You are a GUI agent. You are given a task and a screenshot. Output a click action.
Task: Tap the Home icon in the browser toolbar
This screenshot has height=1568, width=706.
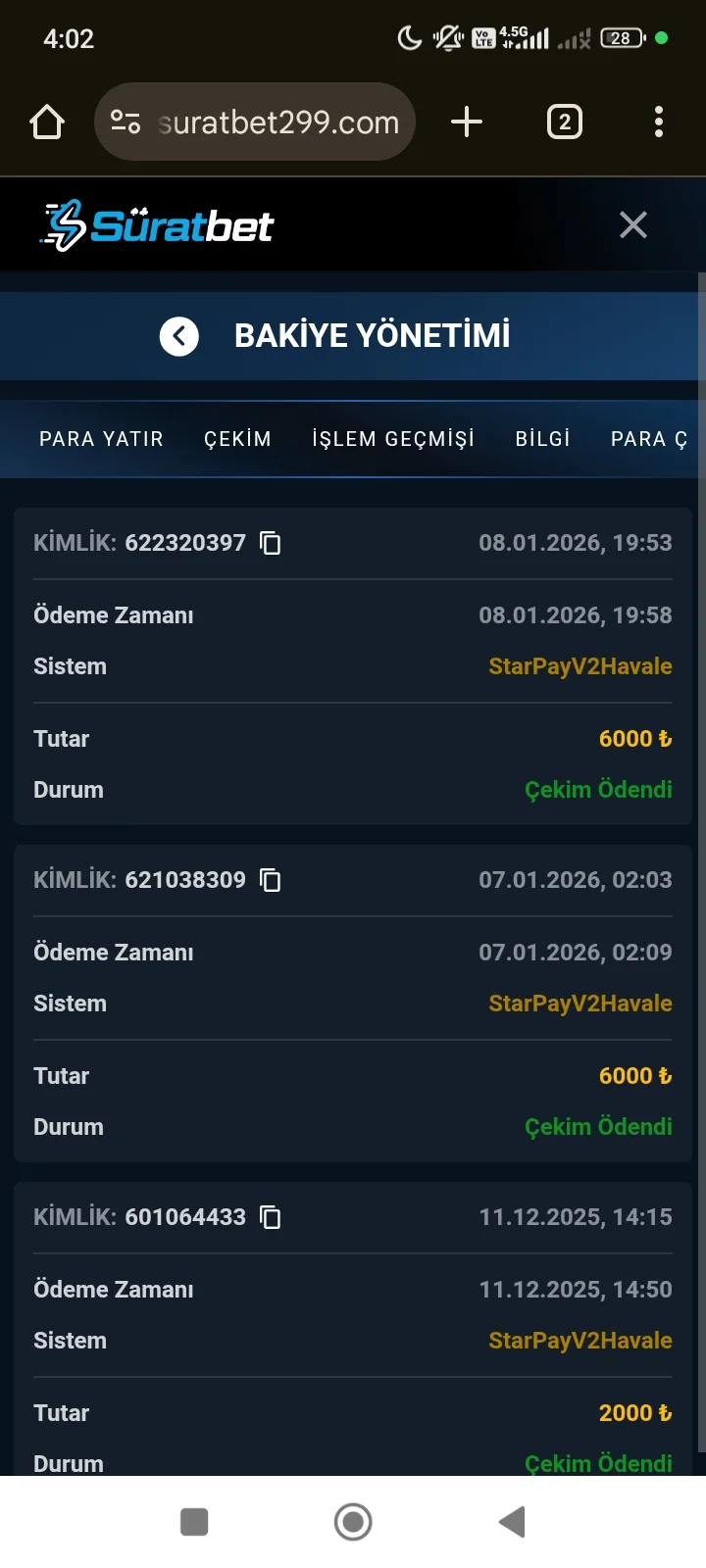click(46, 122)
